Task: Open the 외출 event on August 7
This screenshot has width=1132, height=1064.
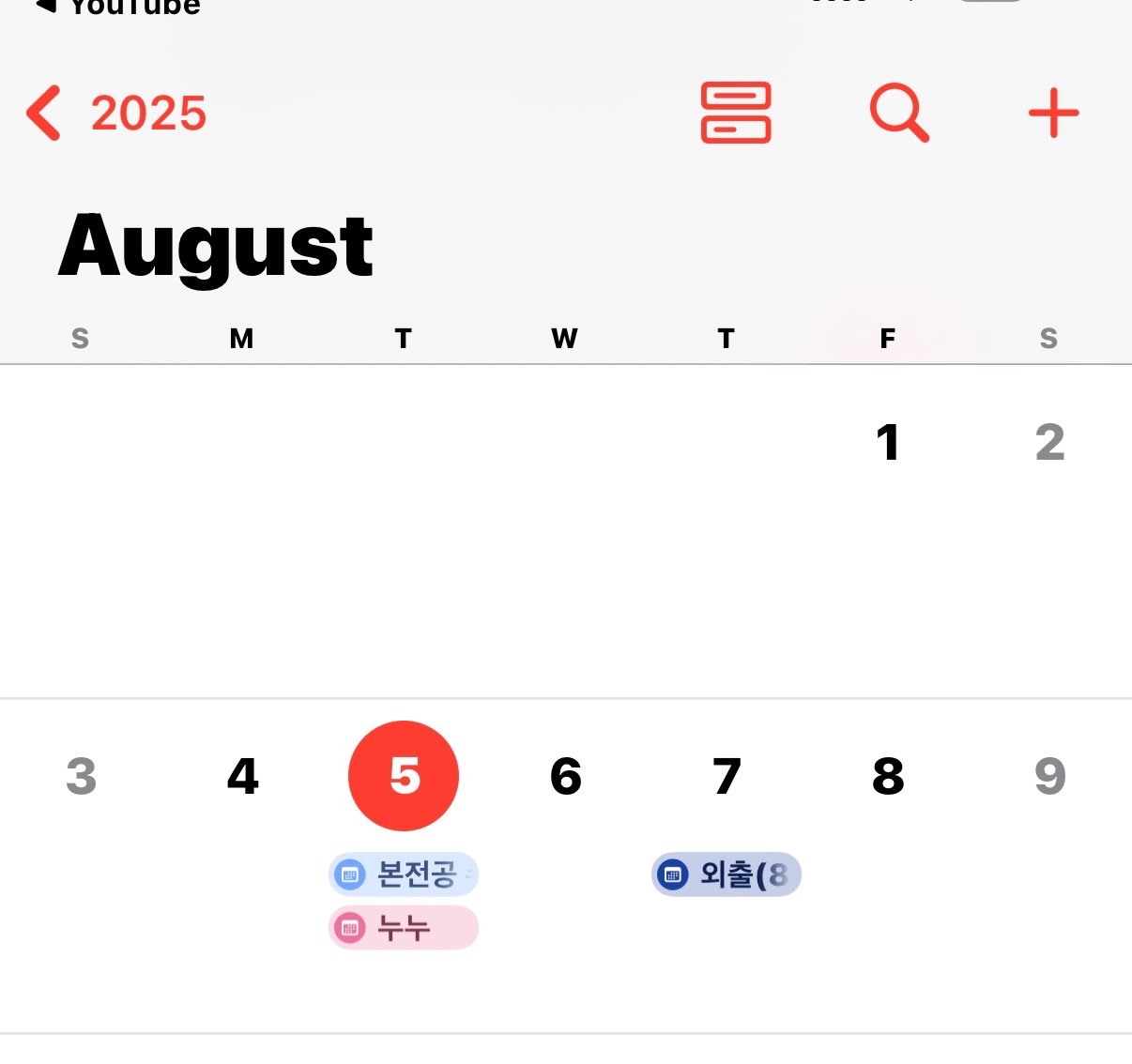Action: pos(727,874)
